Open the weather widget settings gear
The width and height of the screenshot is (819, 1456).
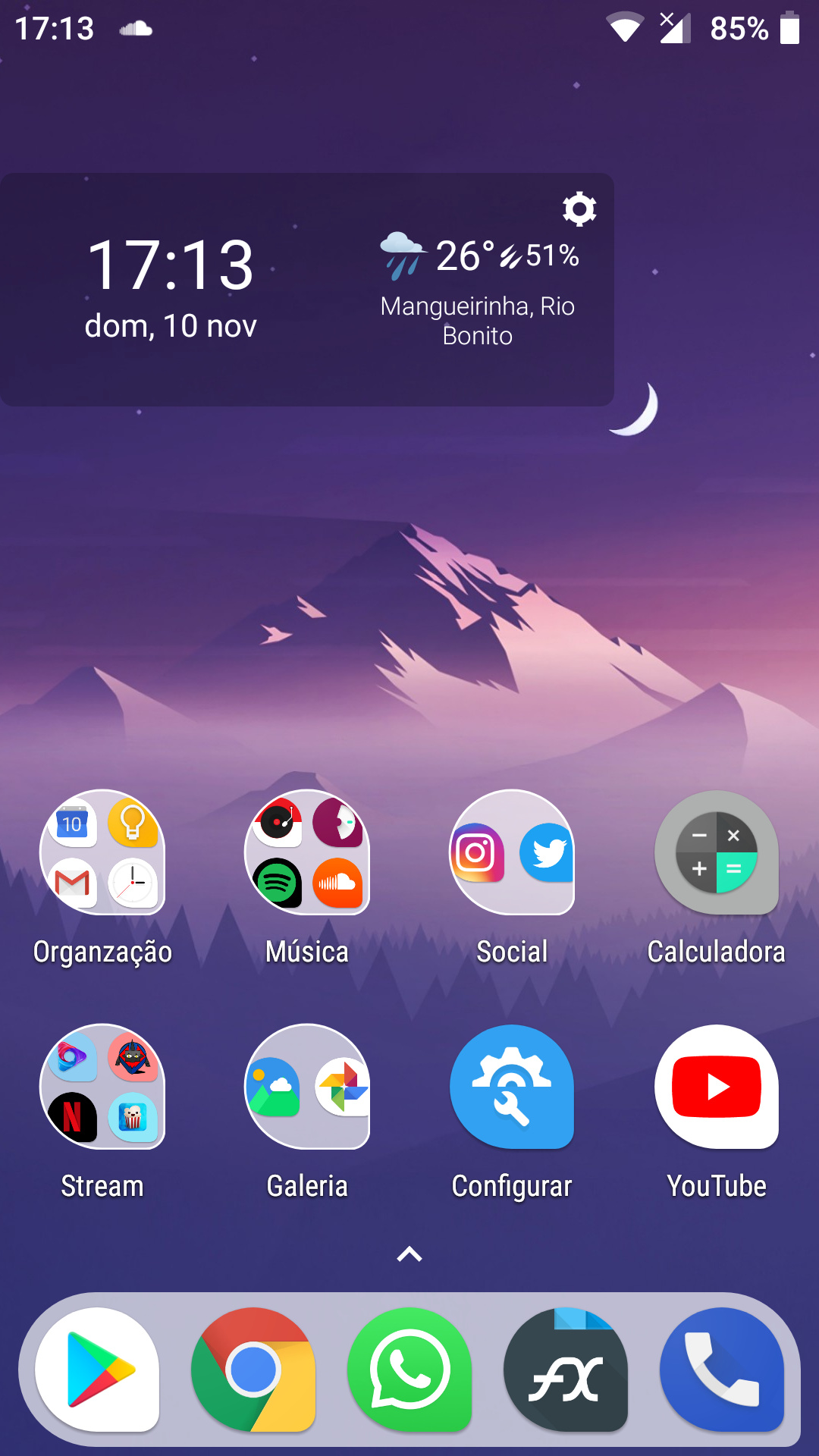[x=579, y=209]
